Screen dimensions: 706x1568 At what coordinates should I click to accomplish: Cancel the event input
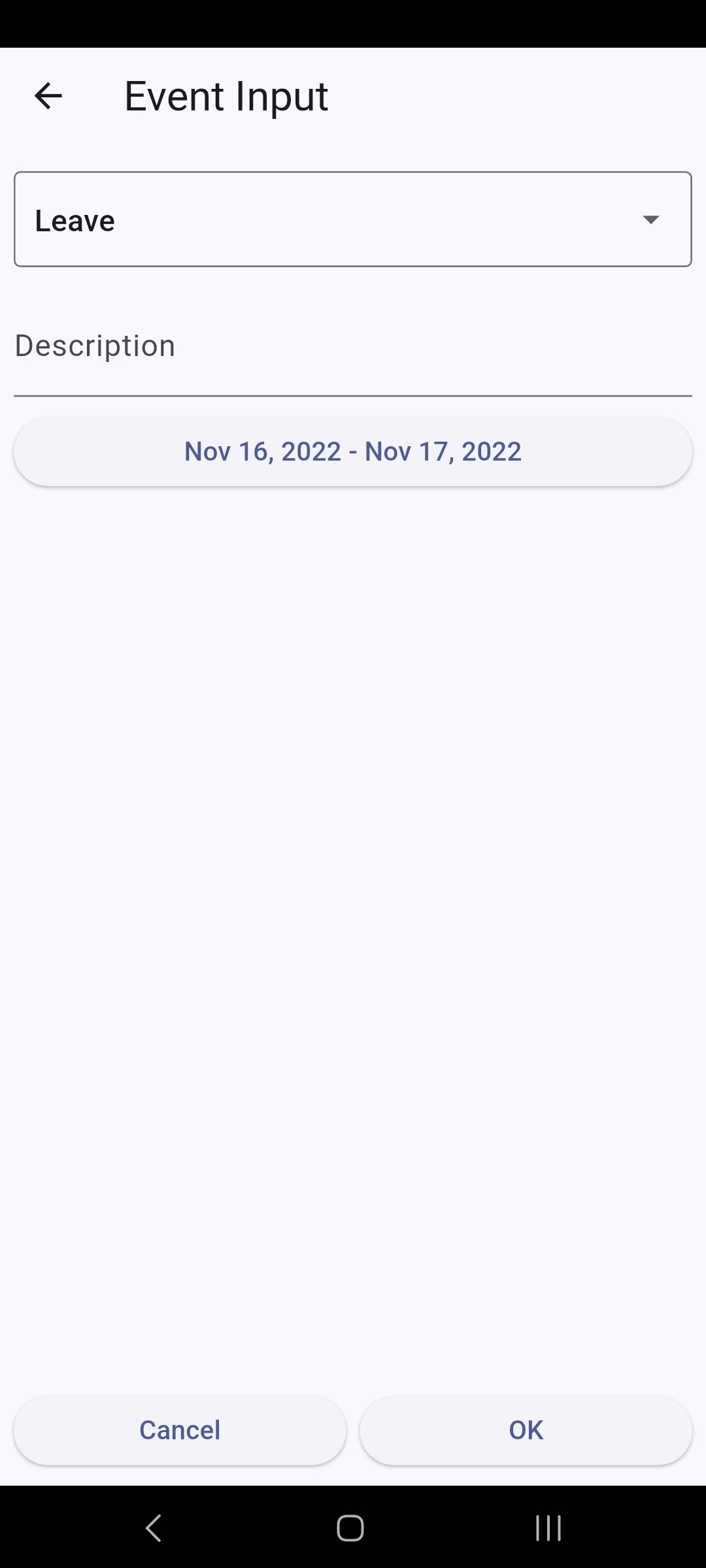coord(180,1430)
